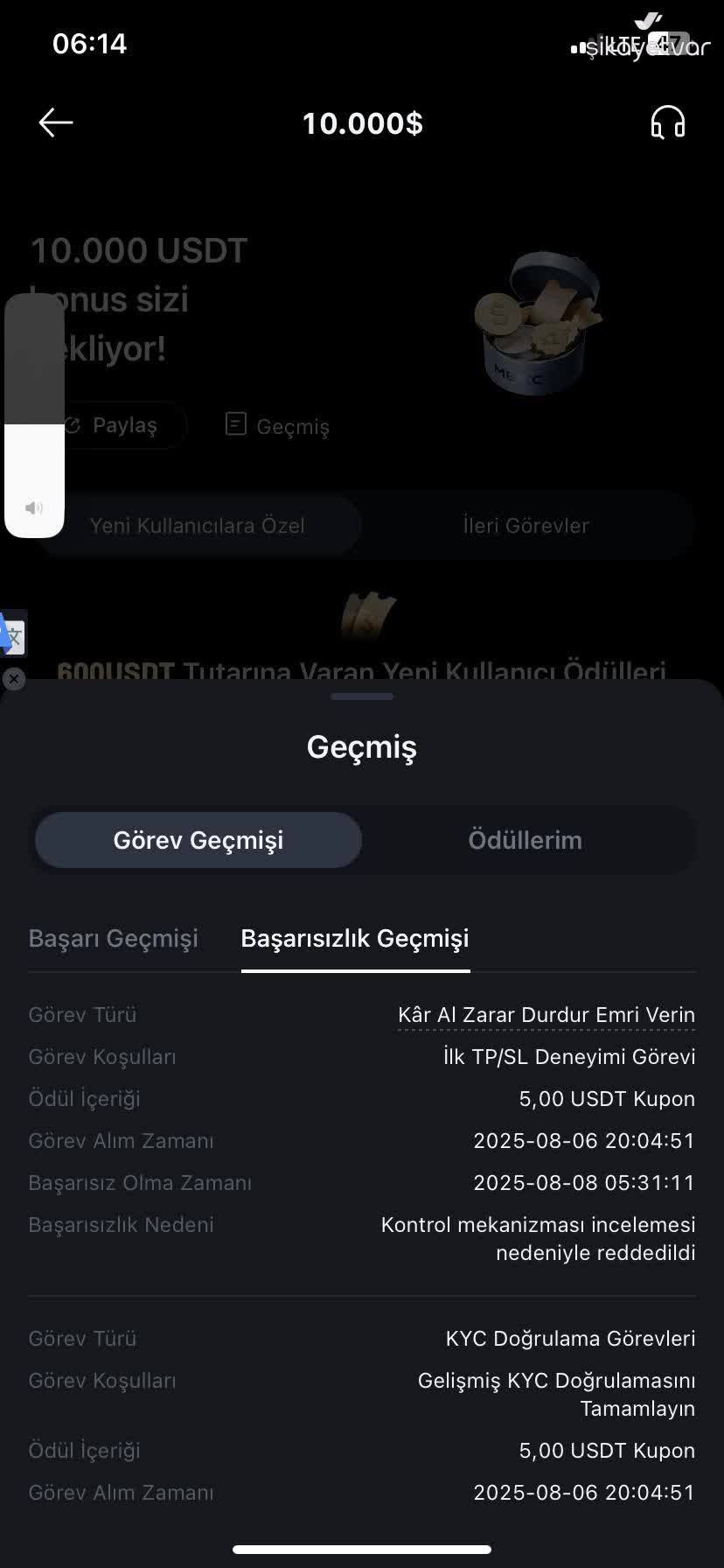
Task: Select the Görev Geçmişi segment
Action: 198,840
